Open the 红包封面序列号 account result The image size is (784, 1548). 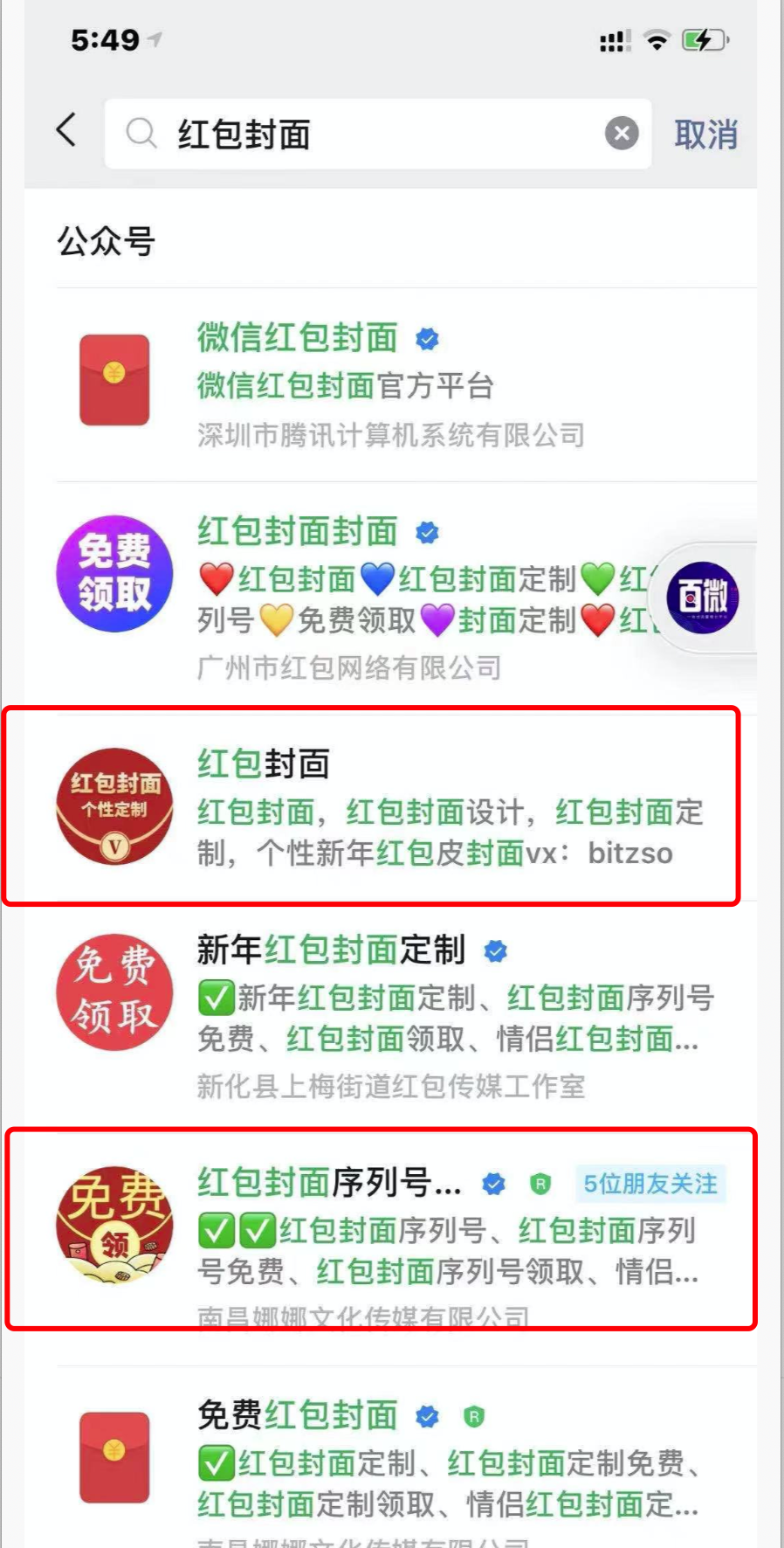point(393,1227)
